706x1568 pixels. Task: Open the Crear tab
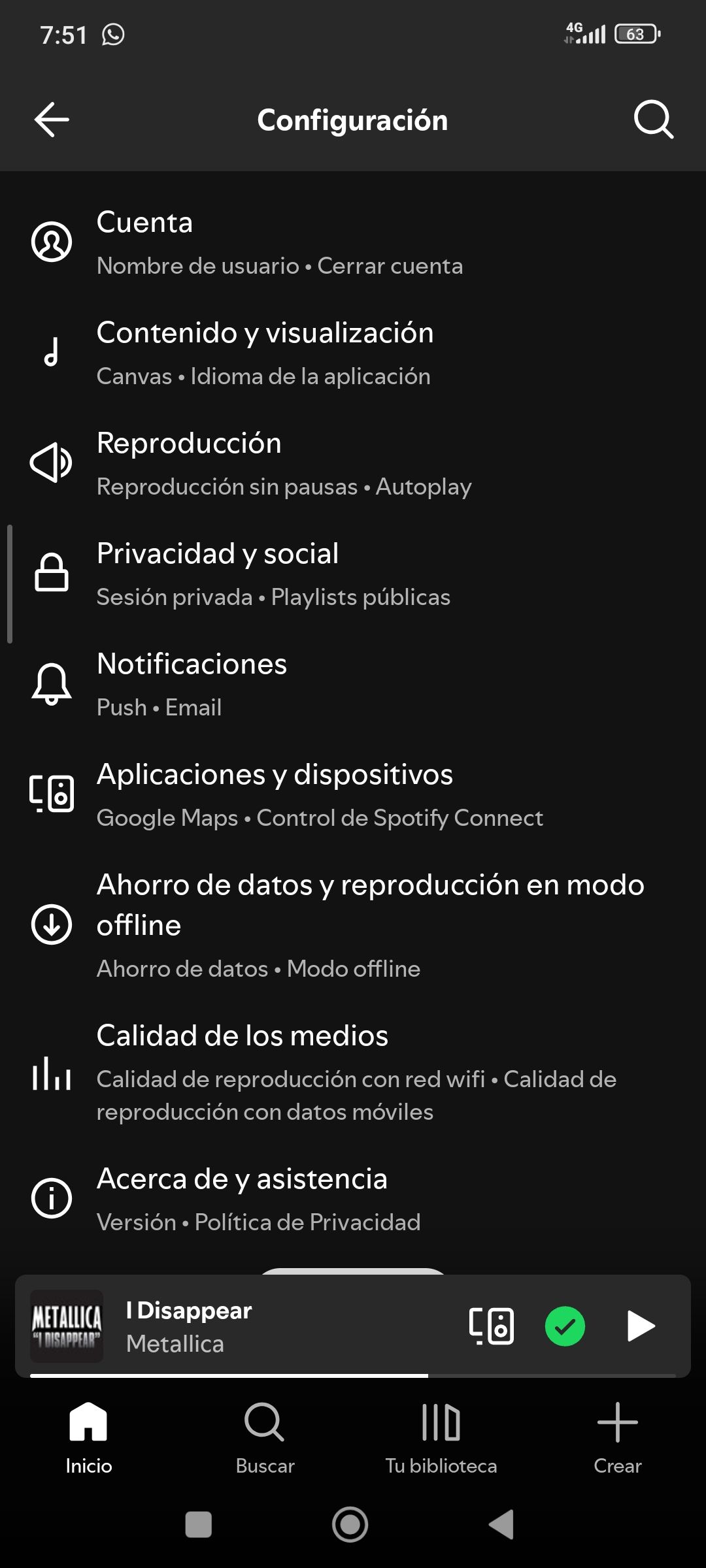[x=618, y=1437]
